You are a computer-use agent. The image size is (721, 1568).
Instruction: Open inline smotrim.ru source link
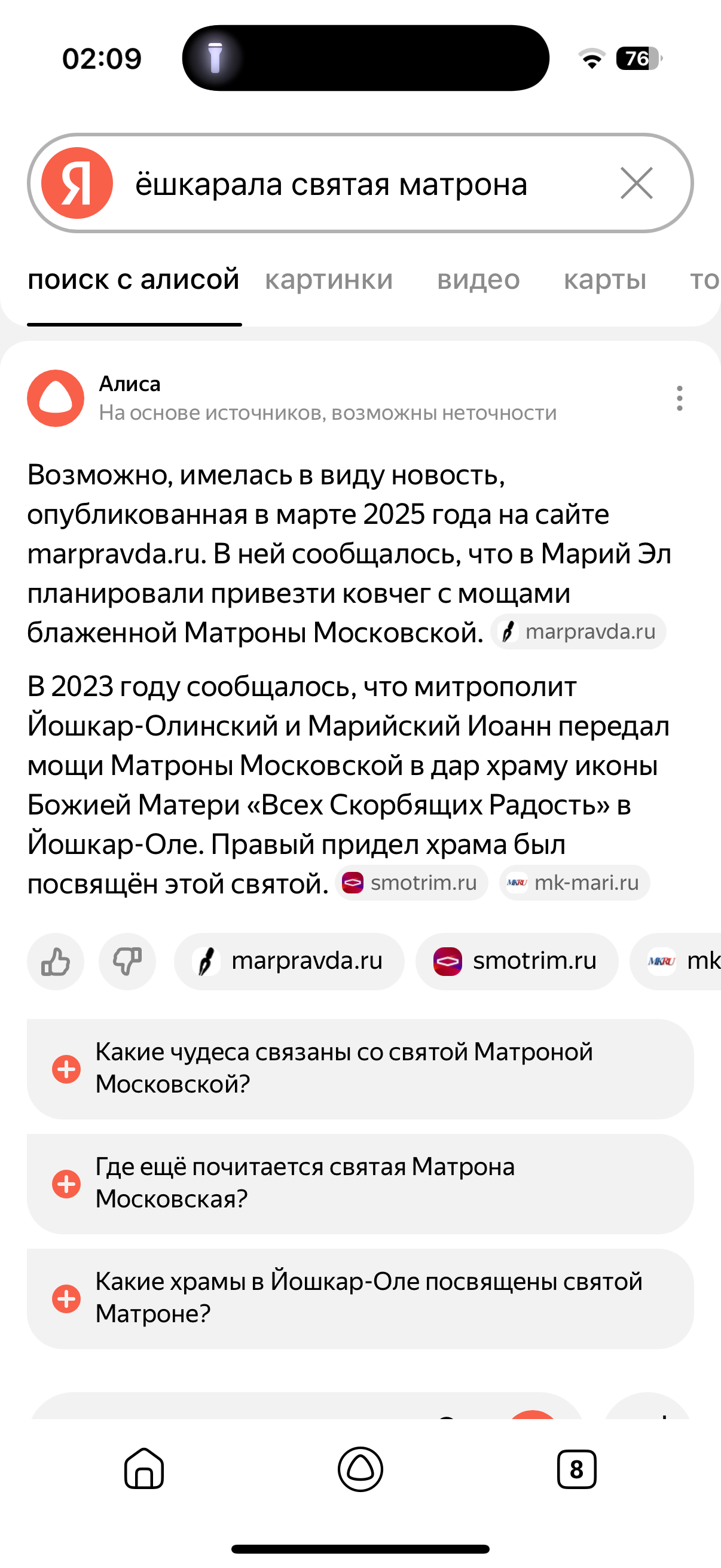pos(411,883)
